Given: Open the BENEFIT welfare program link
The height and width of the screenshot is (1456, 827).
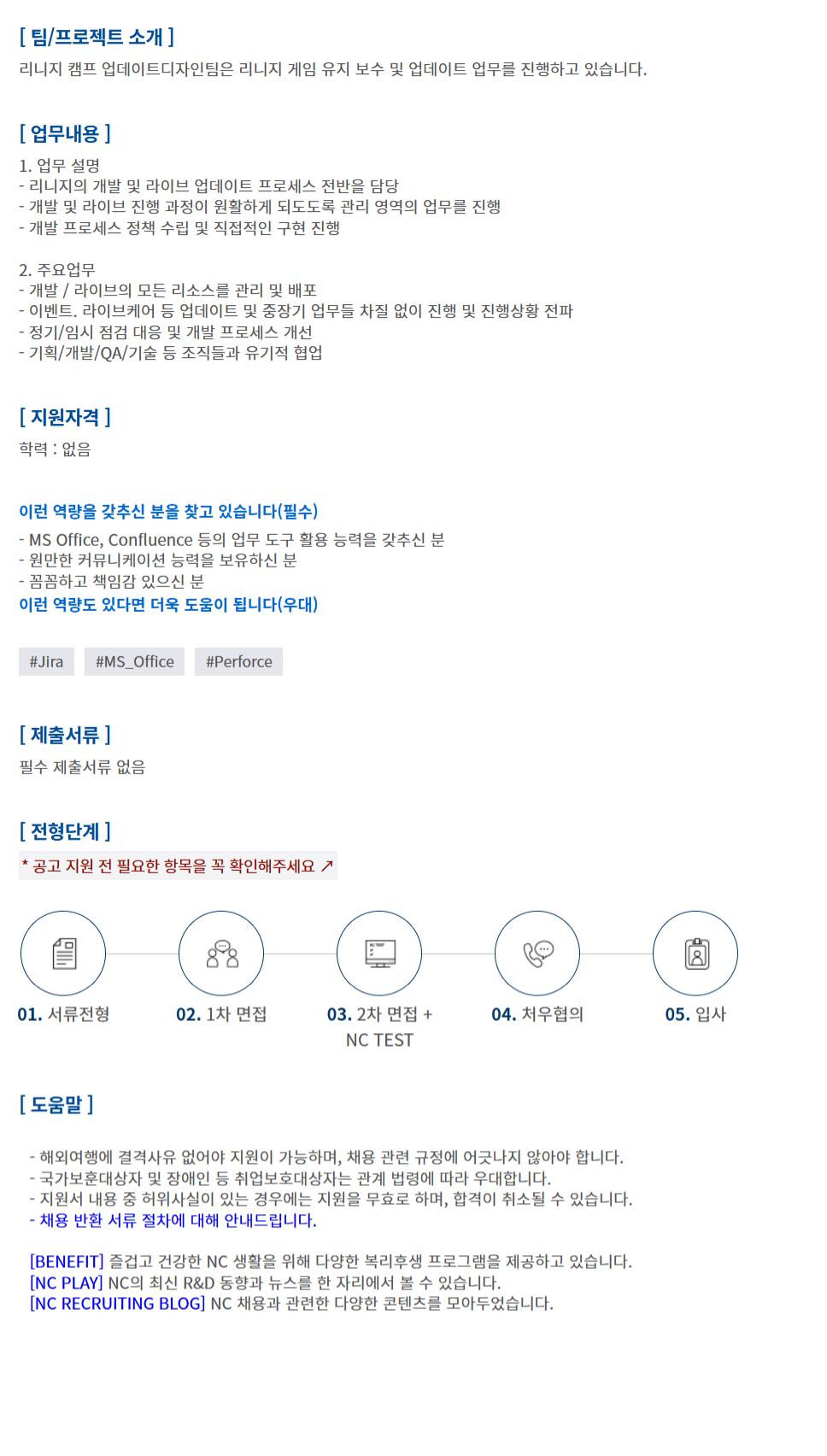Looking at the screenshot, I should (x=67, y=1261).
